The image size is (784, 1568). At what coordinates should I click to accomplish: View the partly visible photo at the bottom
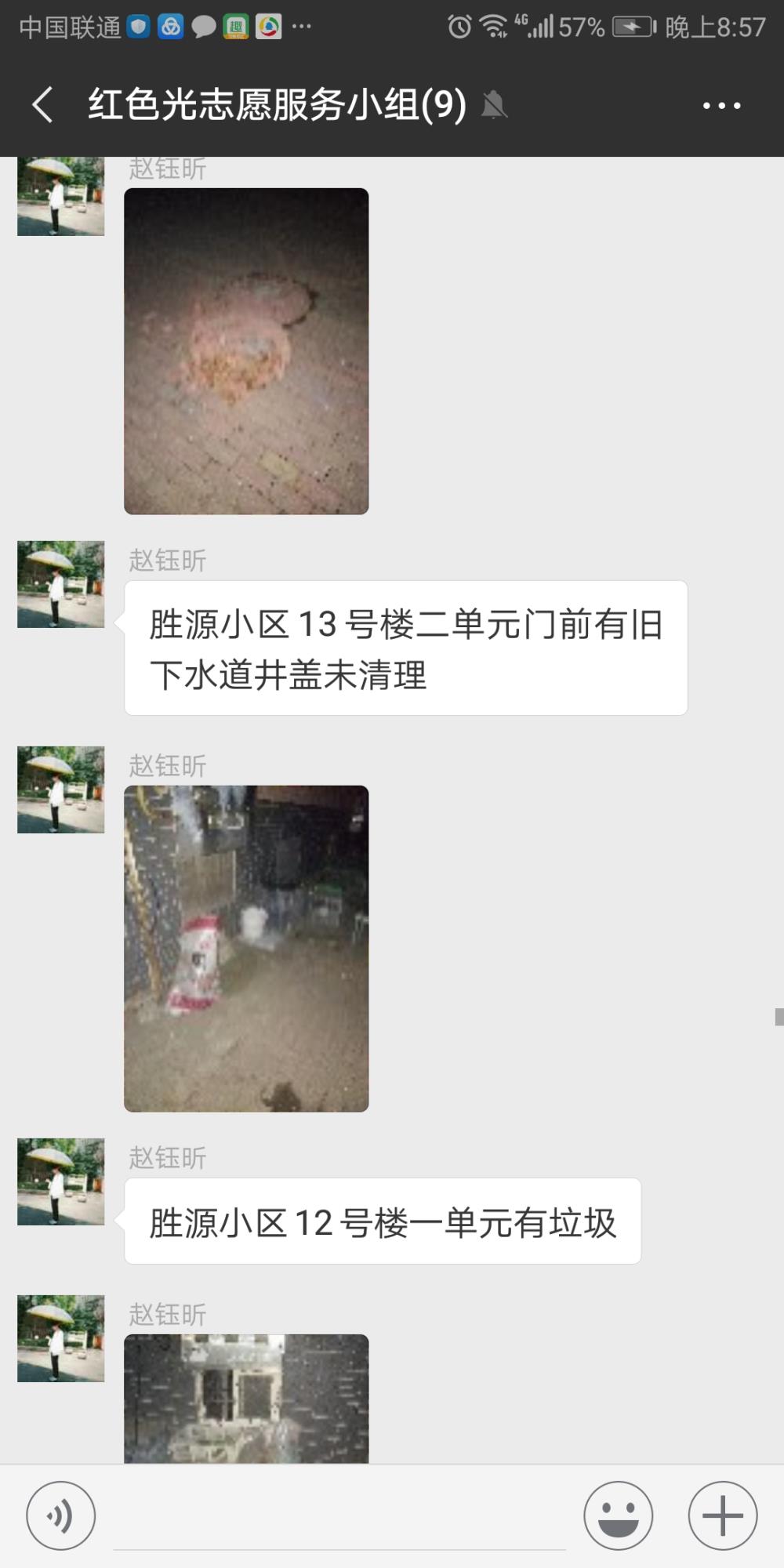(246, 1398)
